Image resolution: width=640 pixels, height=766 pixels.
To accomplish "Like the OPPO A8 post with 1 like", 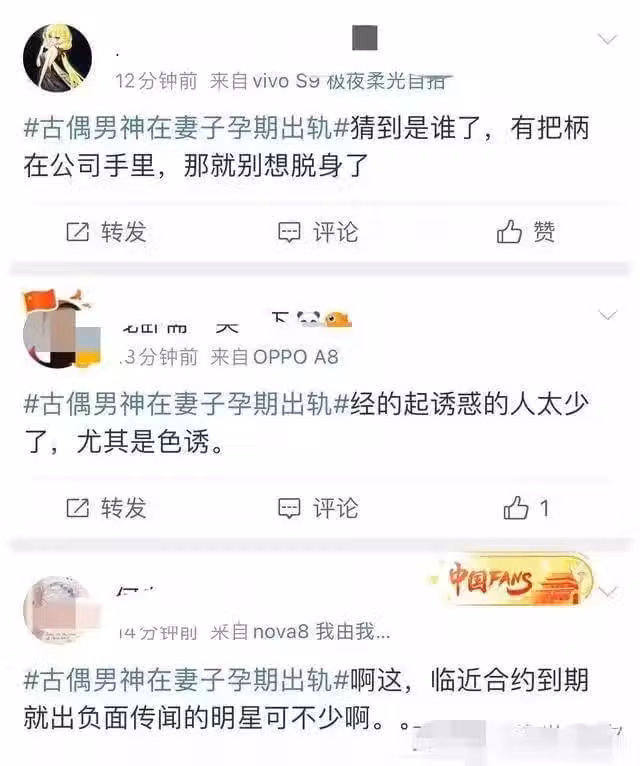I will point(526,508).
